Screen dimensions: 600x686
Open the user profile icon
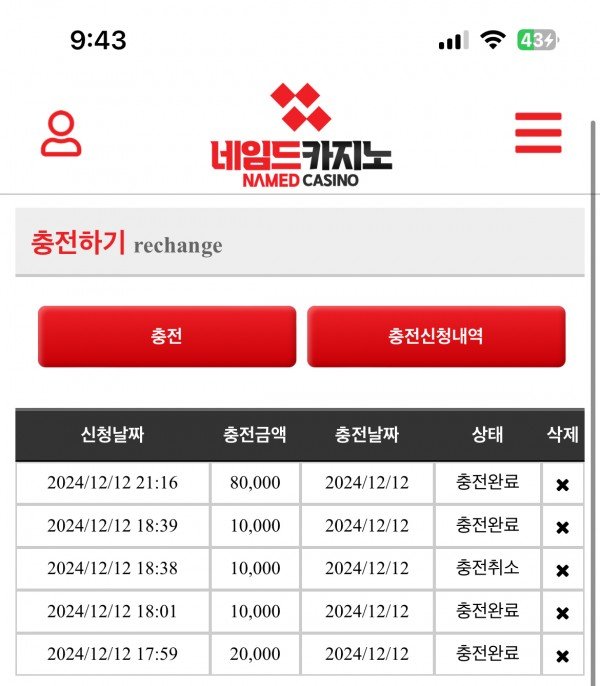coord(61,134)
